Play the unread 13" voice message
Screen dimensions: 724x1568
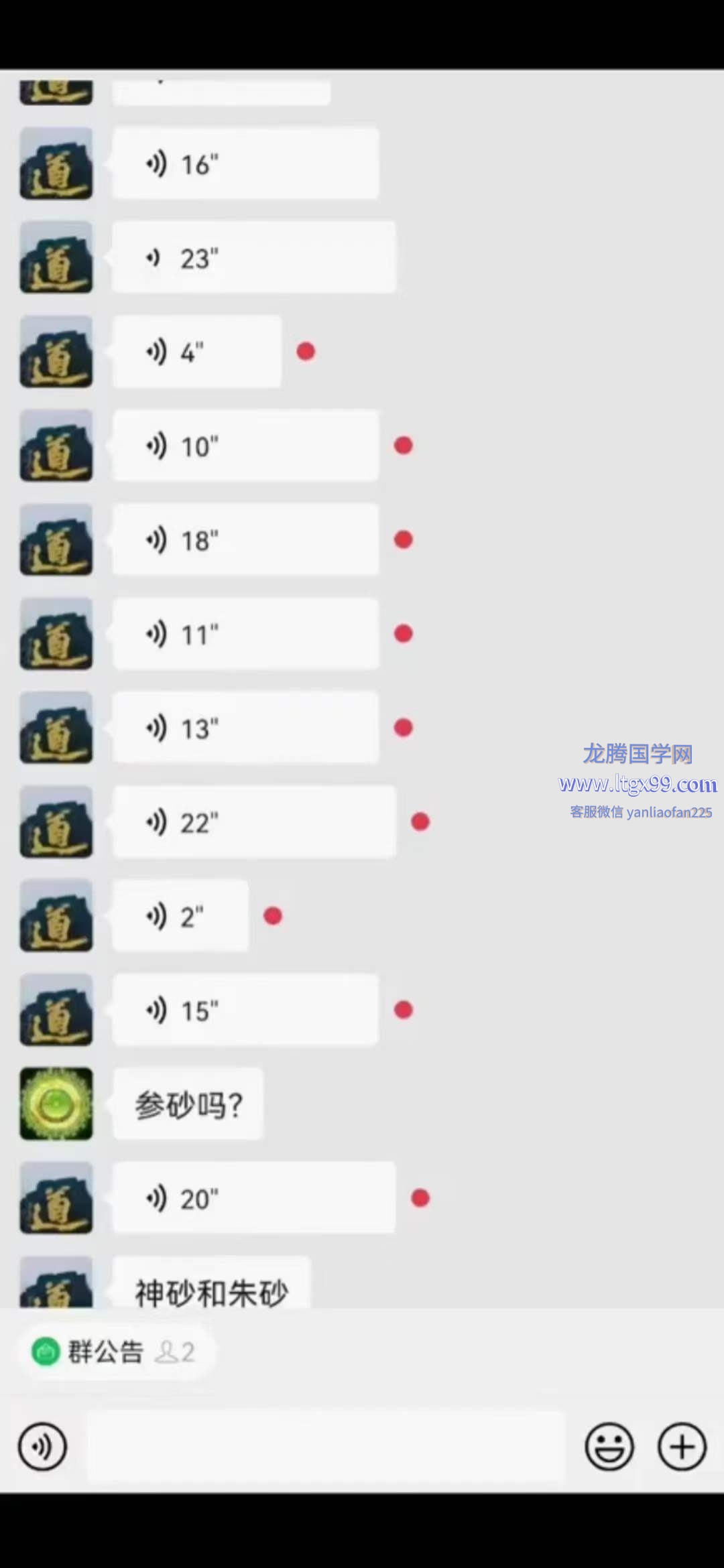click(245, 728)
